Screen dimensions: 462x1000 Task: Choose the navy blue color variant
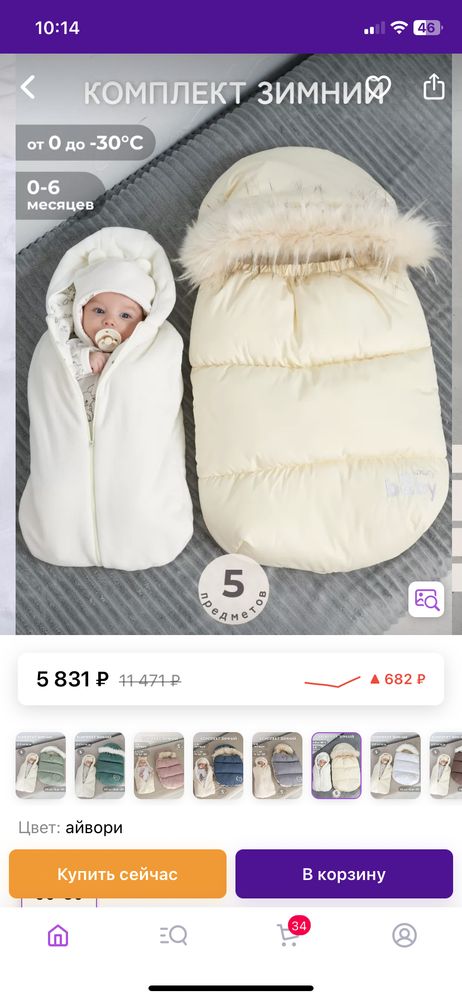tap(218, 765)
